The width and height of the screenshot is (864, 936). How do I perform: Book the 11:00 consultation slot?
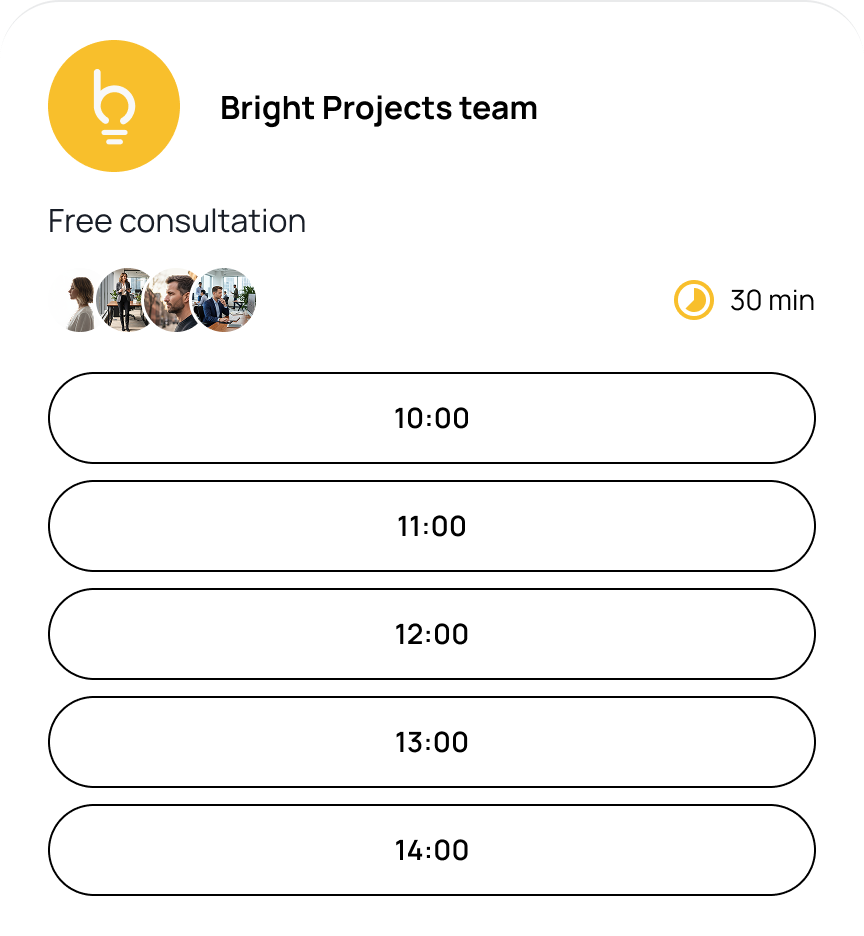pyautogui.click(x=431, y=527)
